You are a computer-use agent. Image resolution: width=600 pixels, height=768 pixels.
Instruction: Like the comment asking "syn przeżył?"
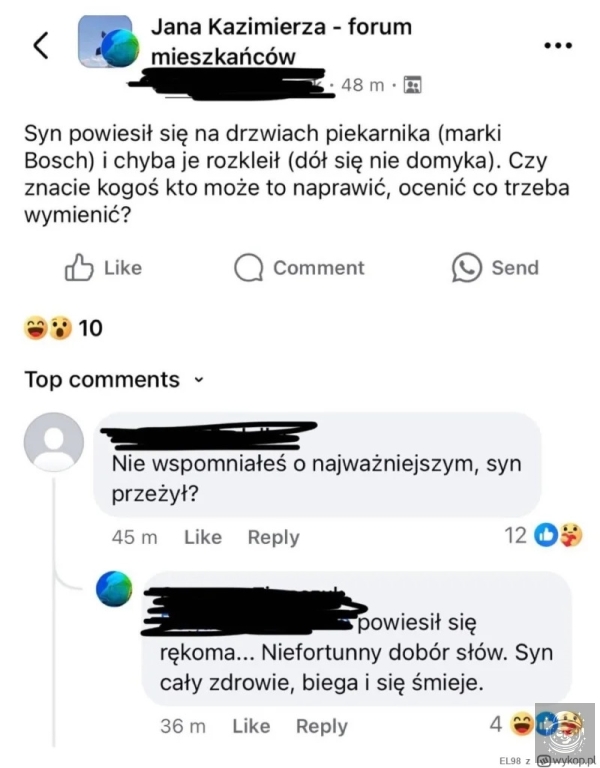coord(203,537)
